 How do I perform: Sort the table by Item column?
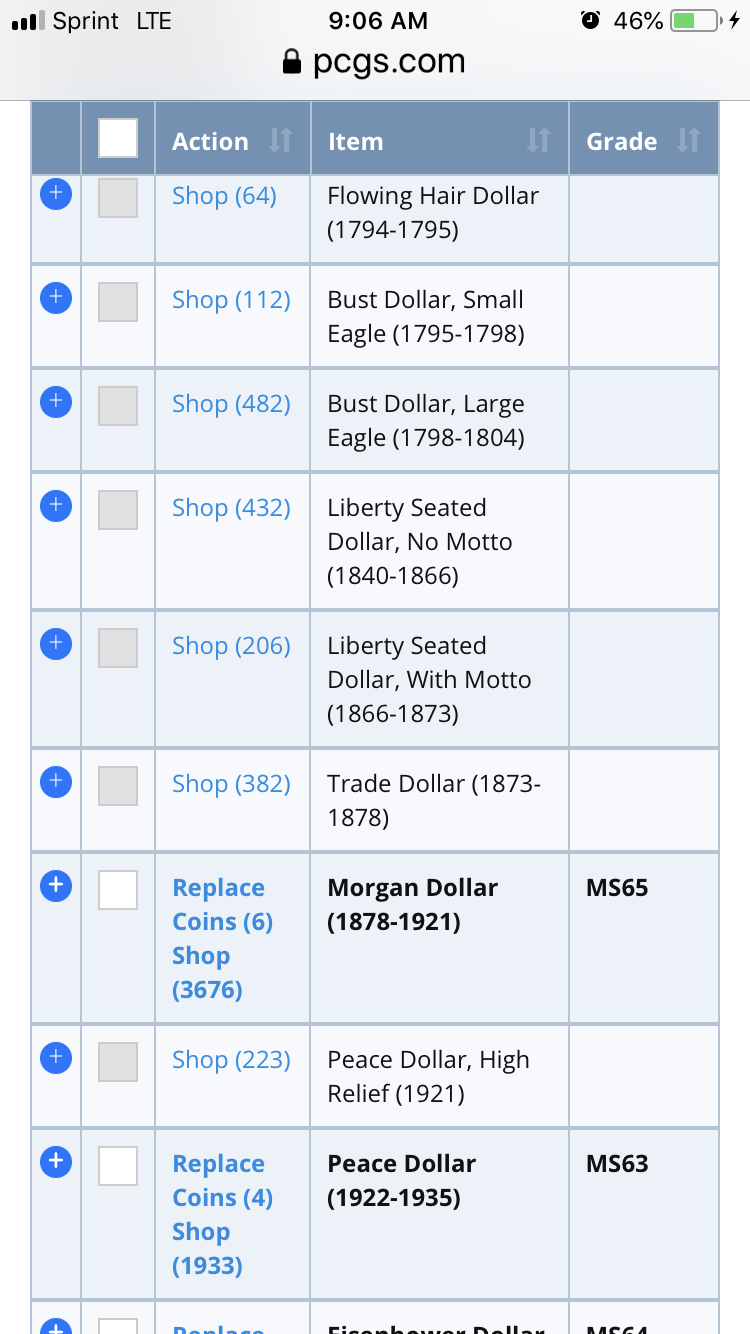pos(539,140)
